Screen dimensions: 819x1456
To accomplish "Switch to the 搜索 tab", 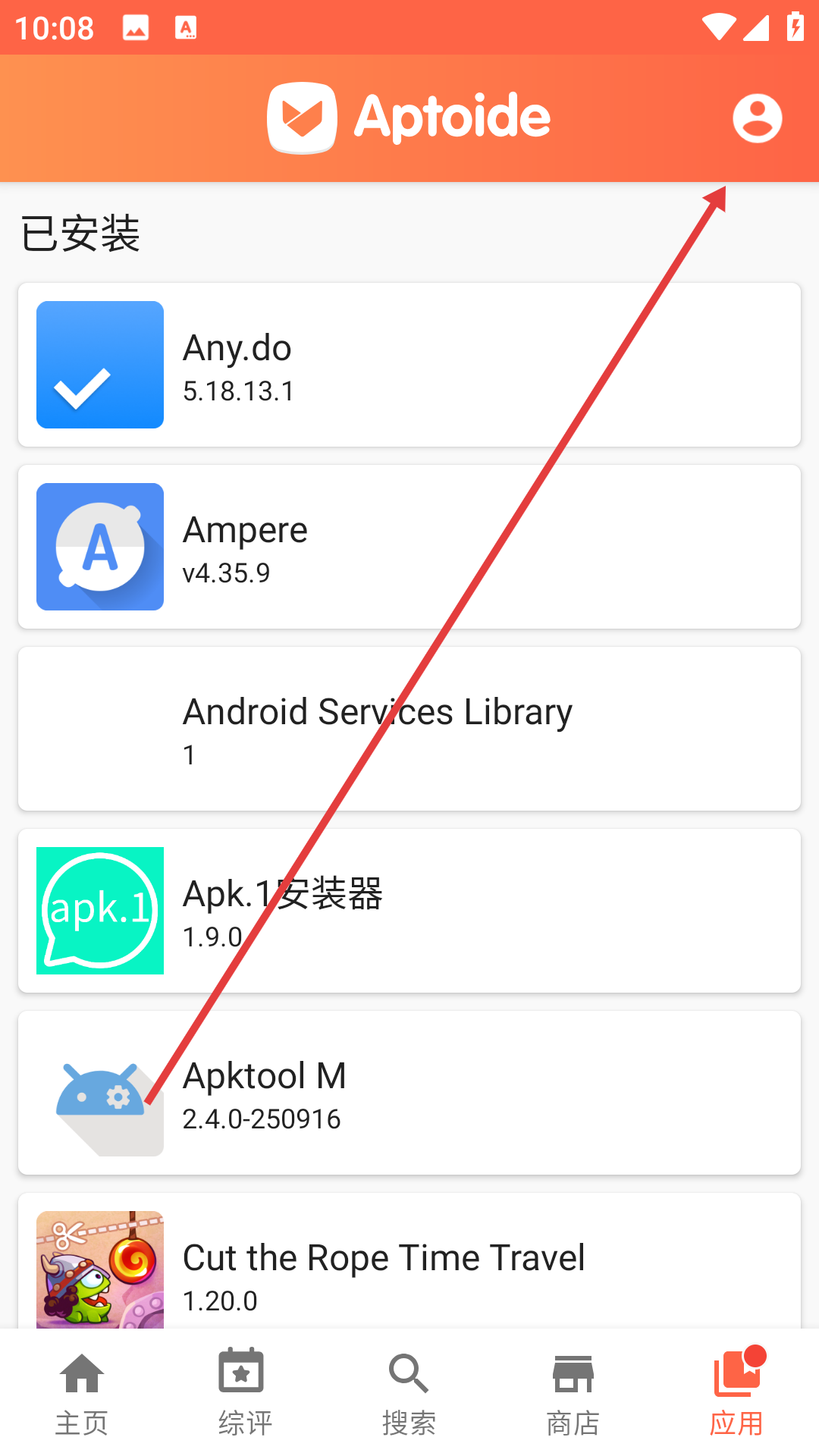I will (409, 1392).
